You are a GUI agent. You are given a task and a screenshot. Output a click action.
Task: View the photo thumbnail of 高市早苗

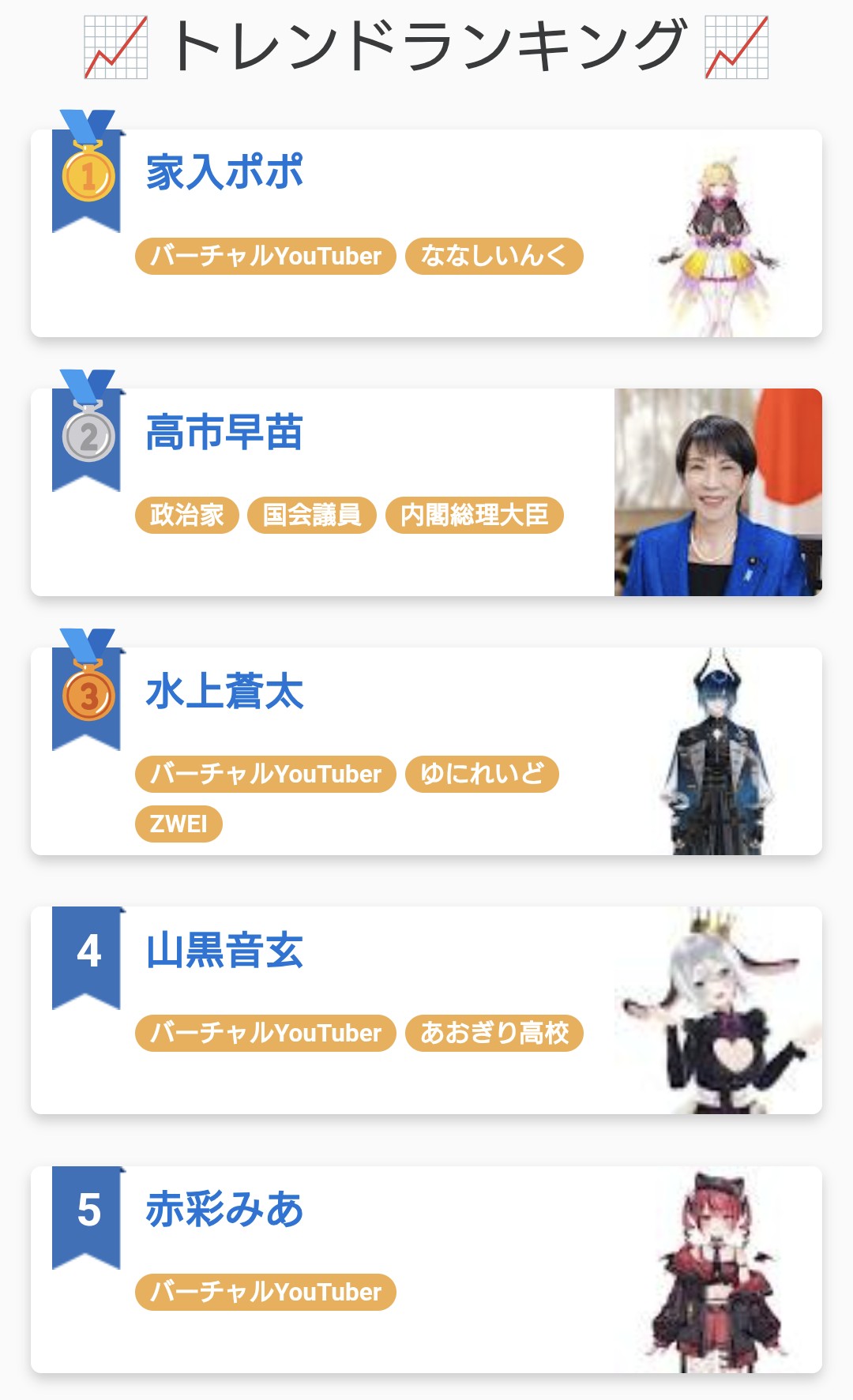coord(718,492)
